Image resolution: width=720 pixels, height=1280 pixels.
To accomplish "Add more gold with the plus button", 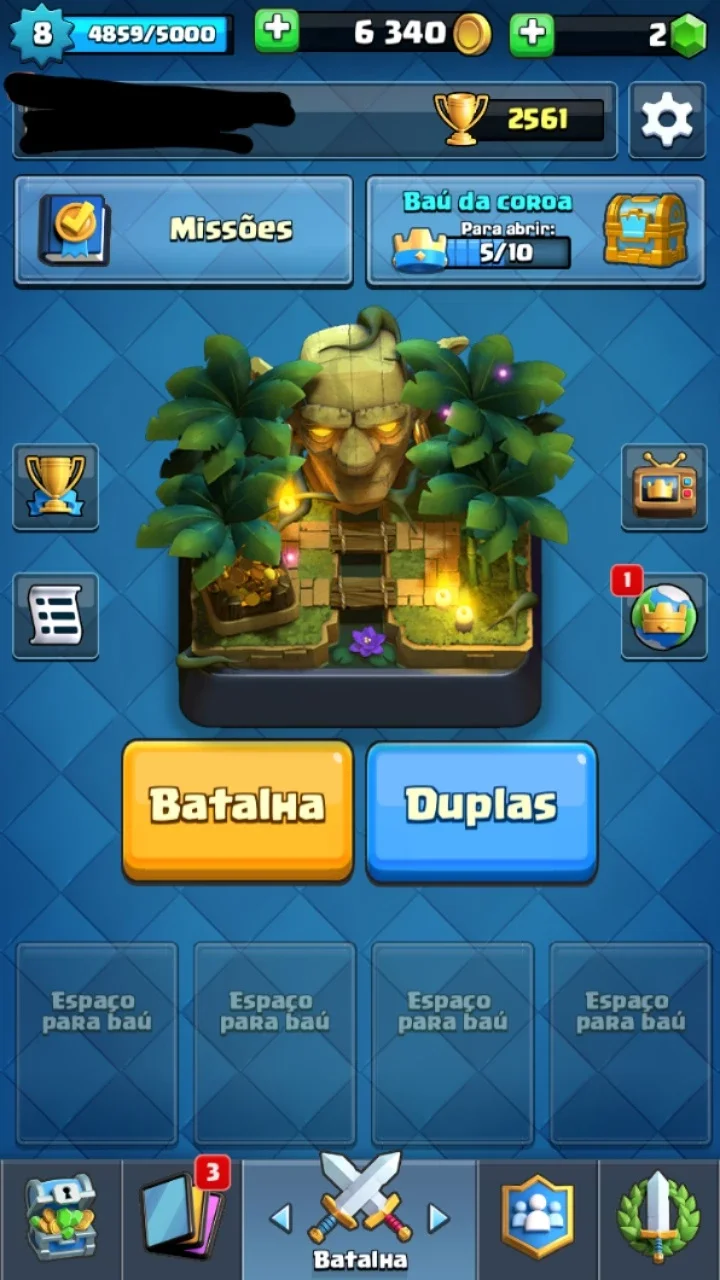I will click(277, 32).
